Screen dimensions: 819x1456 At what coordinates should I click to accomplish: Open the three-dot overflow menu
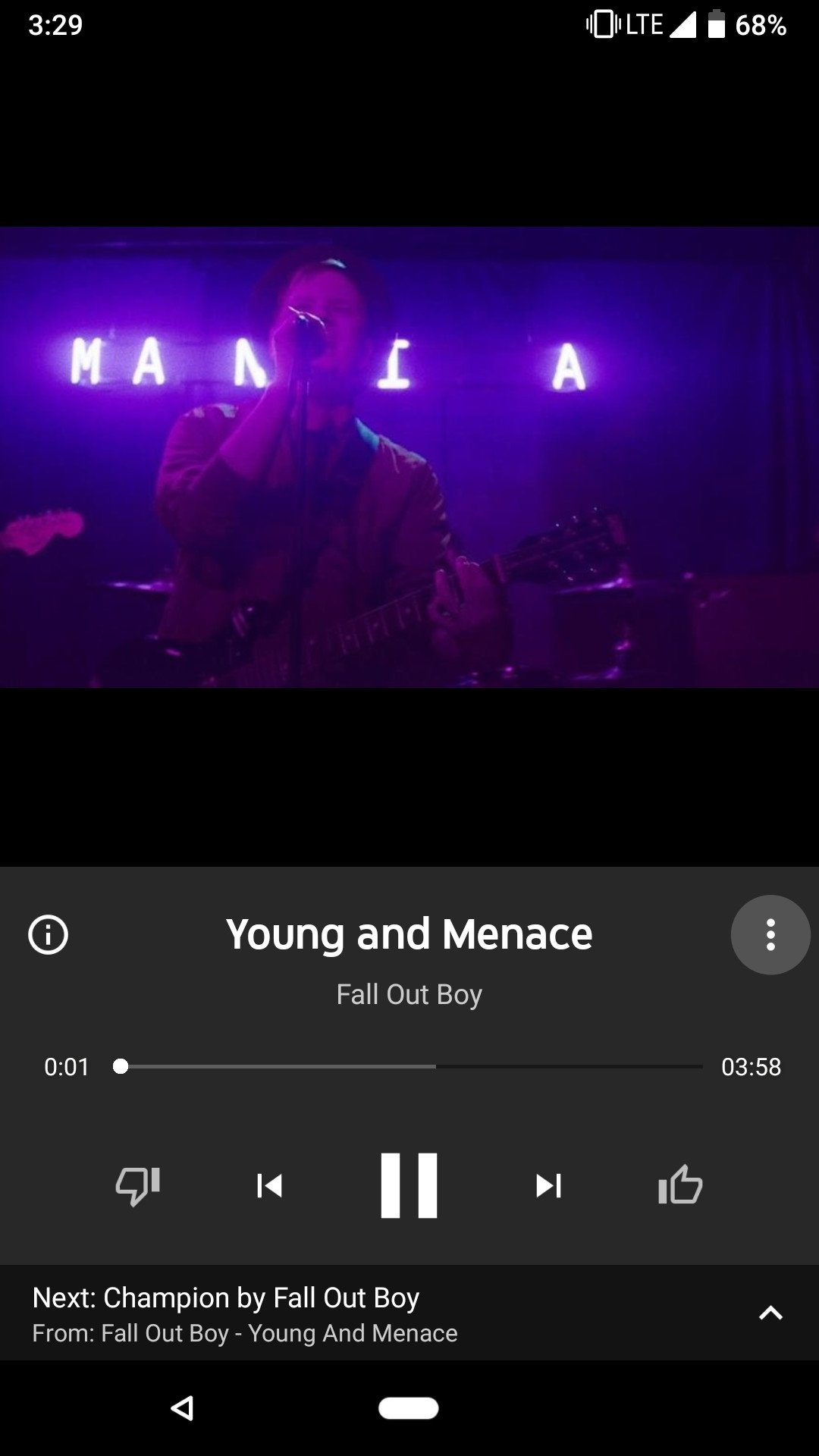(x=770, y=934)
